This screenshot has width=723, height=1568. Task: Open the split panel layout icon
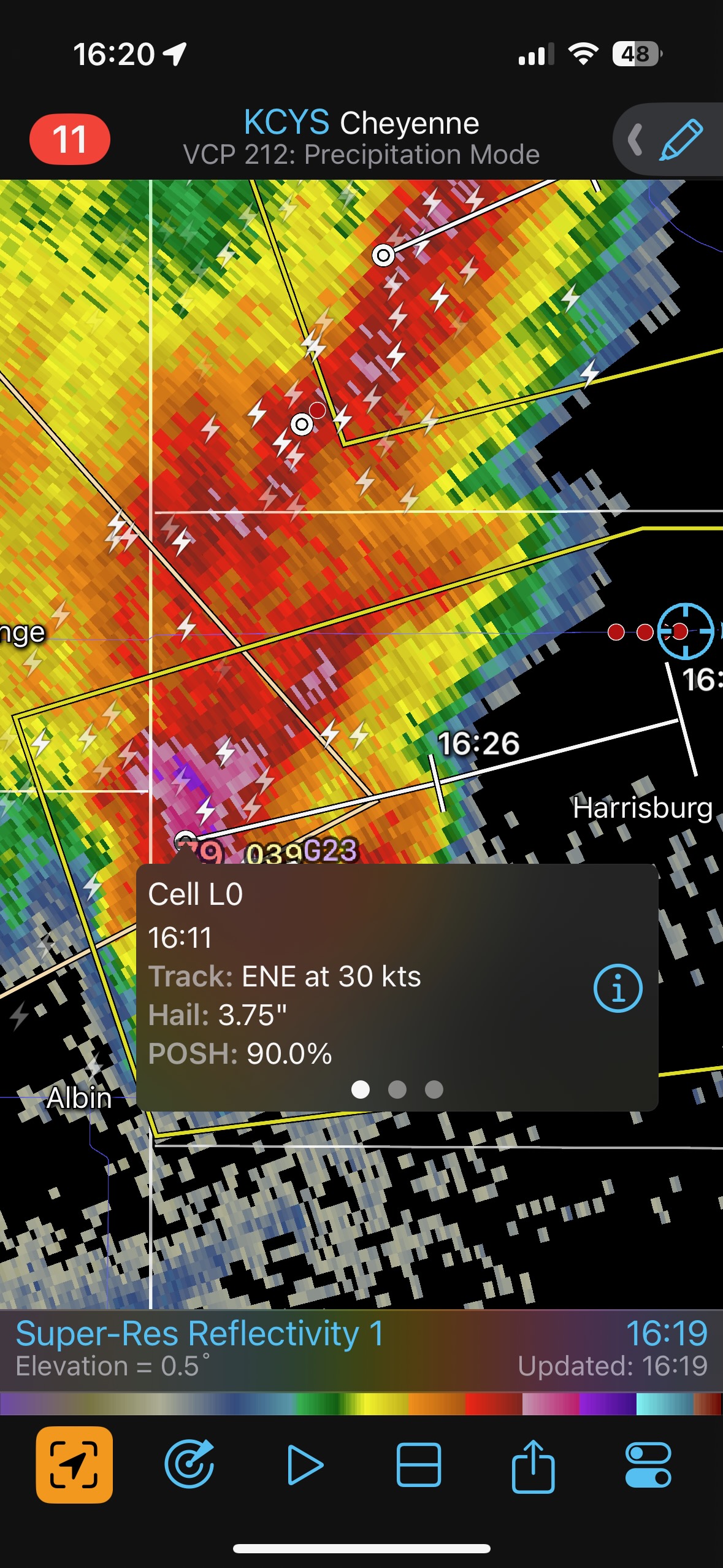[x=418, y=1464]
